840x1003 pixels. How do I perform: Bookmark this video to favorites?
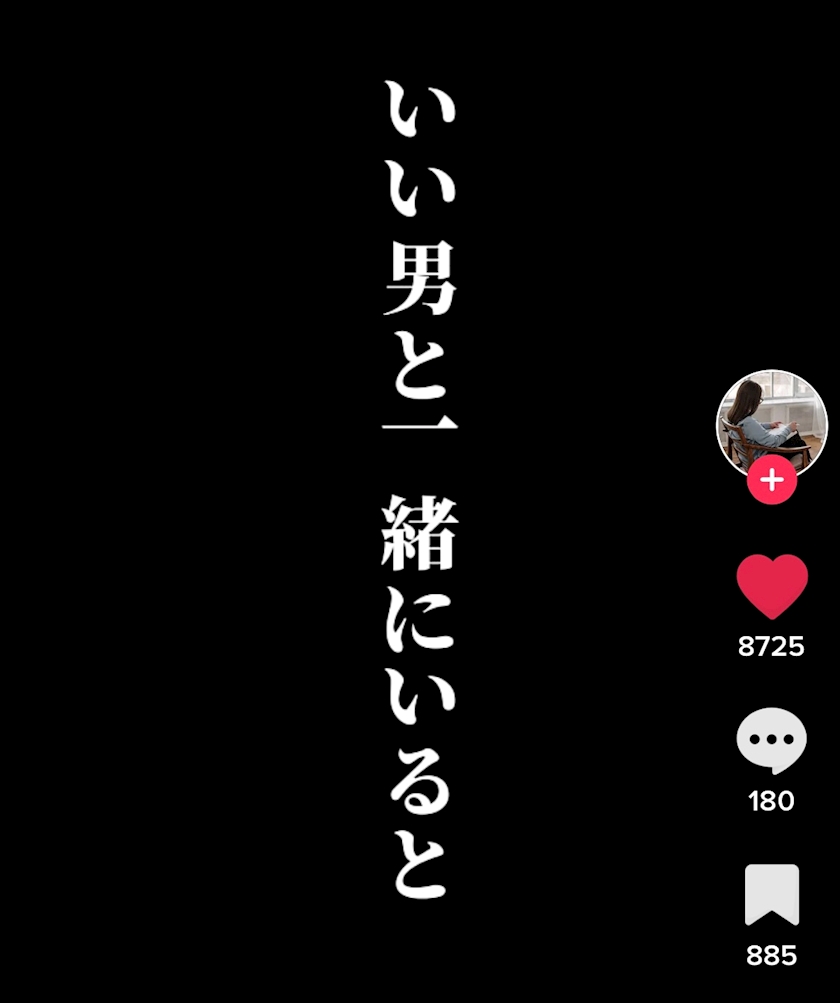click(771, 895)
